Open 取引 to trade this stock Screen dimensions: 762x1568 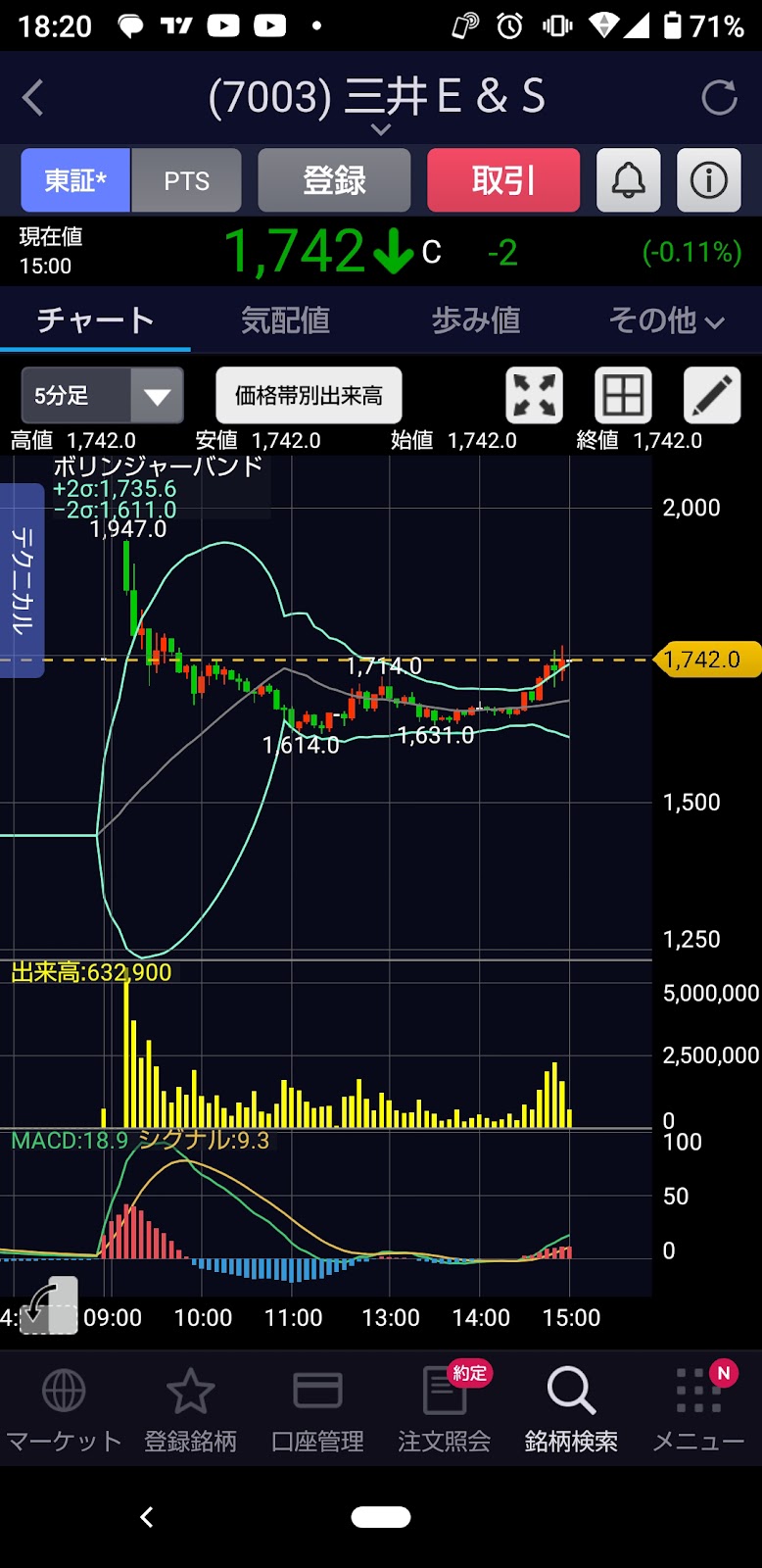tap(503, 180)
